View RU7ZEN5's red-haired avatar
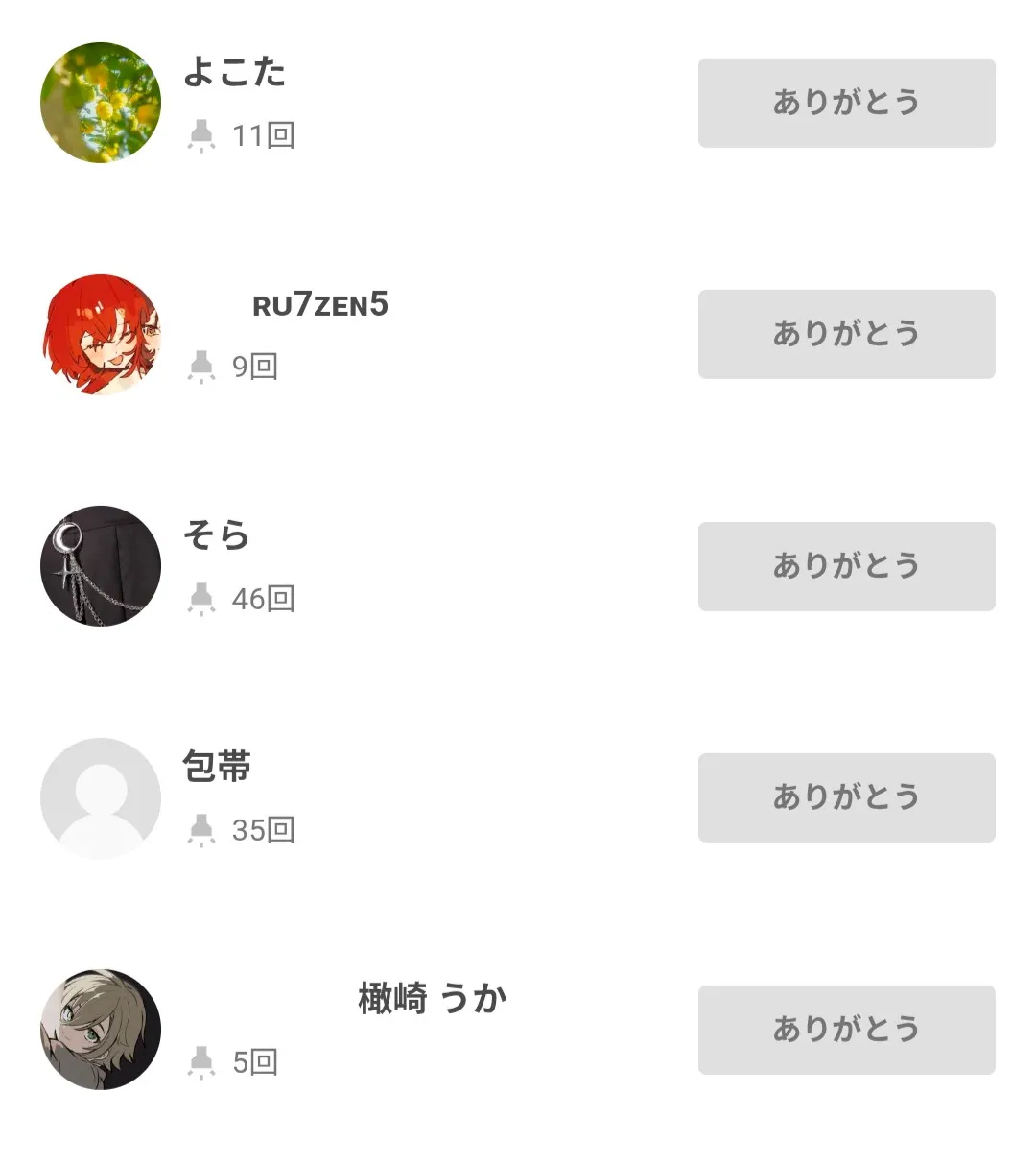1036x1164 pixels. click(x=101, y=335)
